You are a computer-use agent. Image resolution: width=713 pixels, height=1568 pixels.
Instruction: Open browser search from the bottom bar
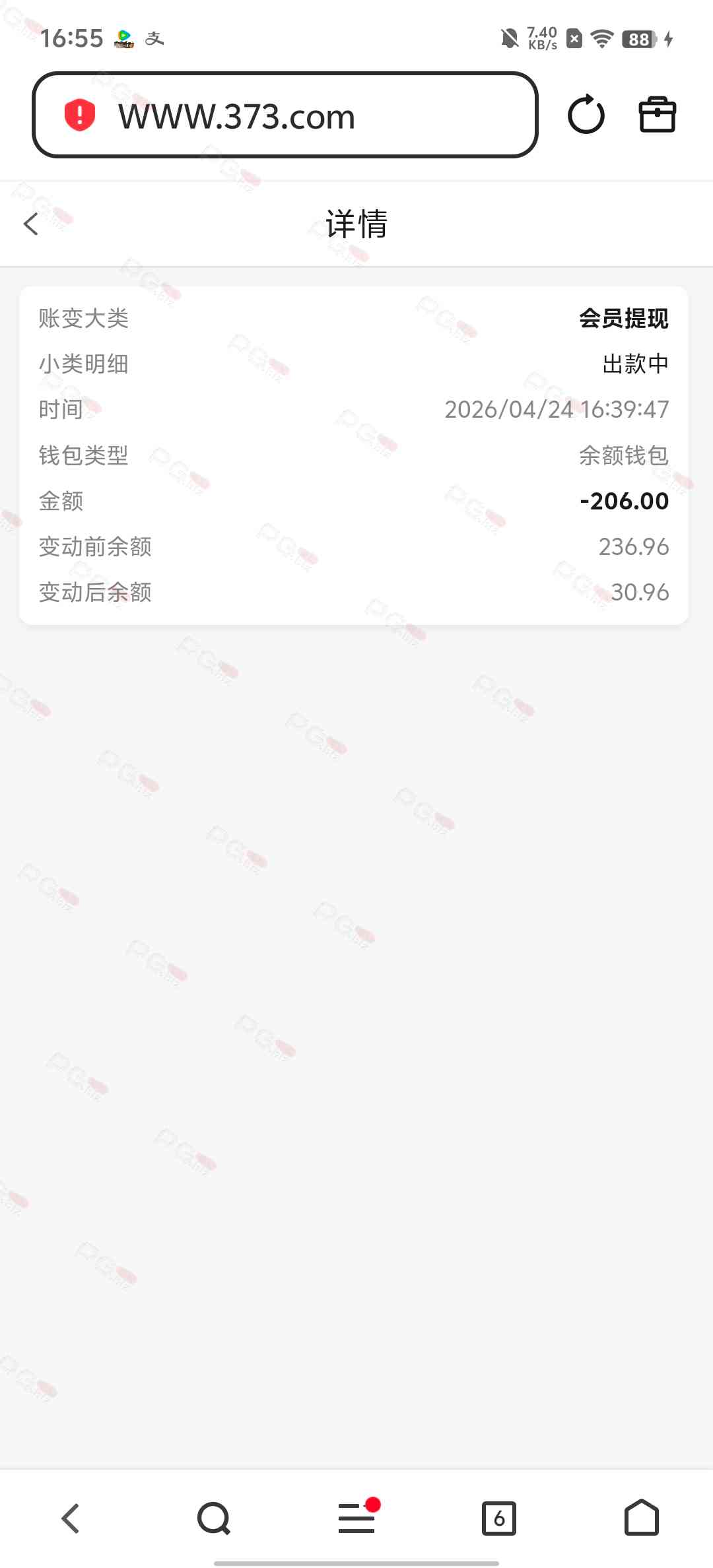[214, 1518]
